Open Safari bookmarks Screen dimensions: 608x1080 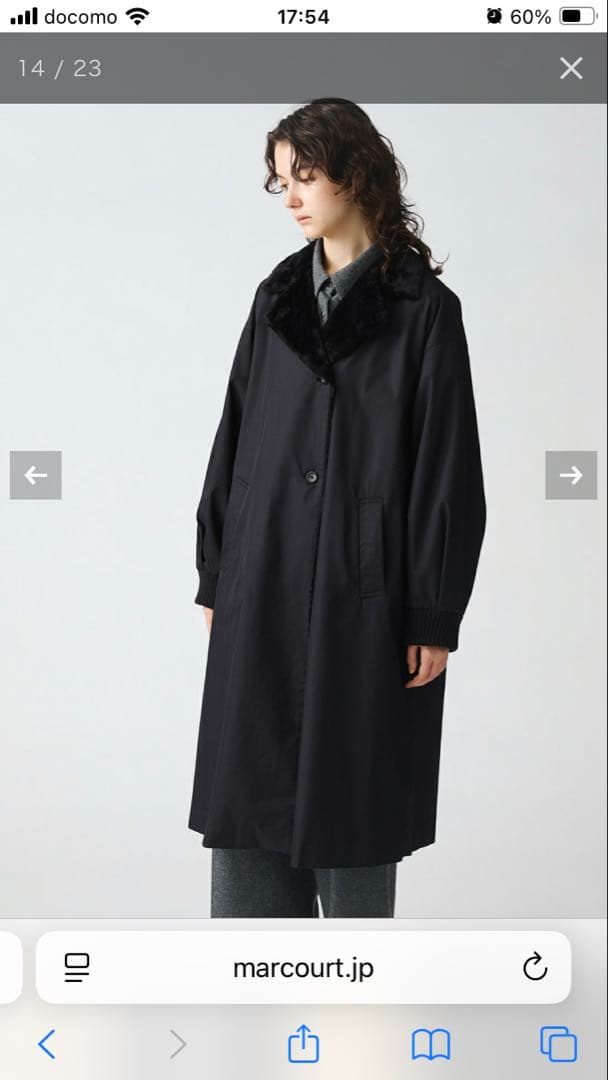coord(431,1045)
